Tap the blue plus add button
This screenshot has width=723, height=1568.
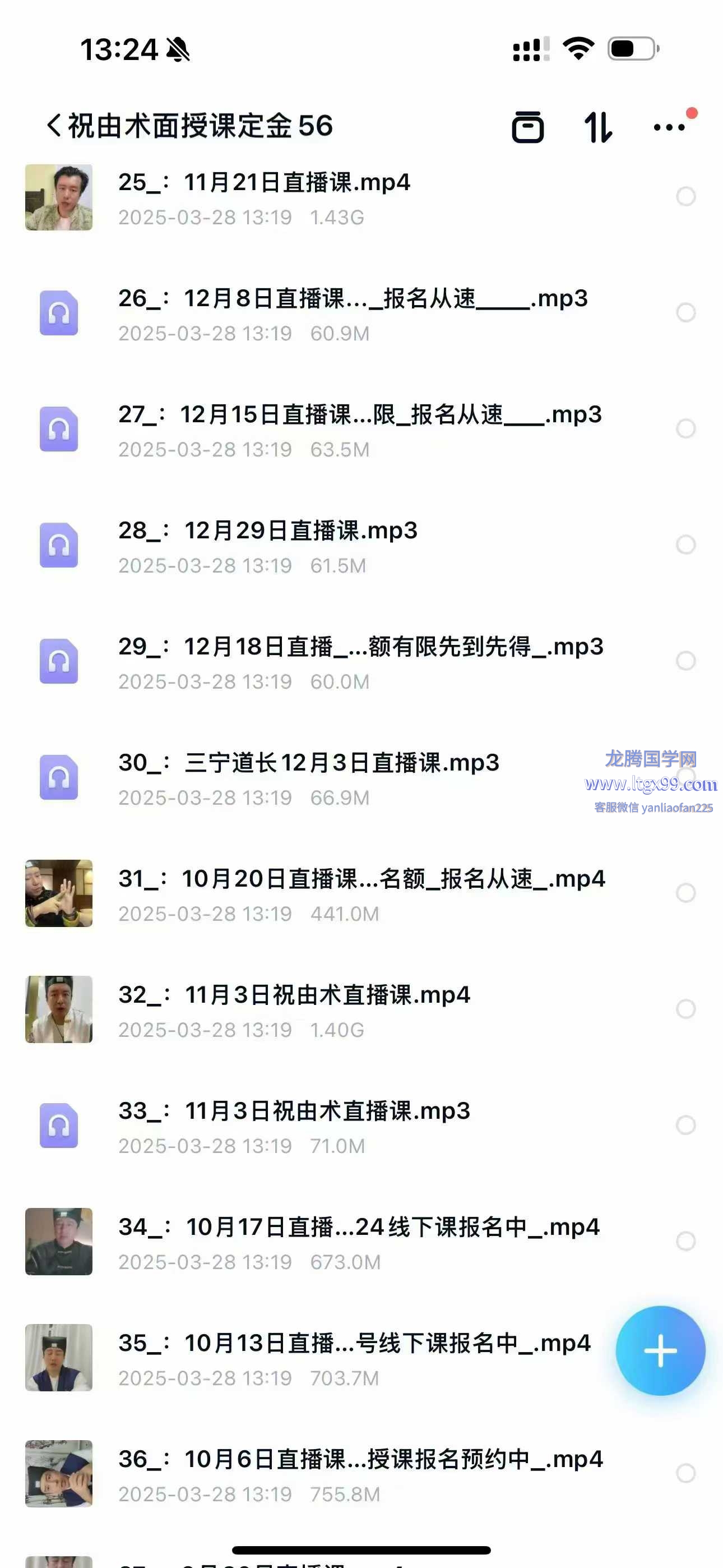(x=660, y=1350)
